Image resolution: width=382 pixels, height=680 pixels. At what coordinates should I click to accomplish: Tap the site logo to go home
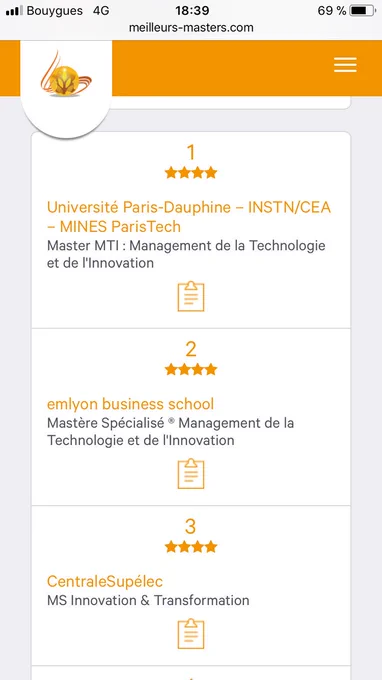pos(66,74)
